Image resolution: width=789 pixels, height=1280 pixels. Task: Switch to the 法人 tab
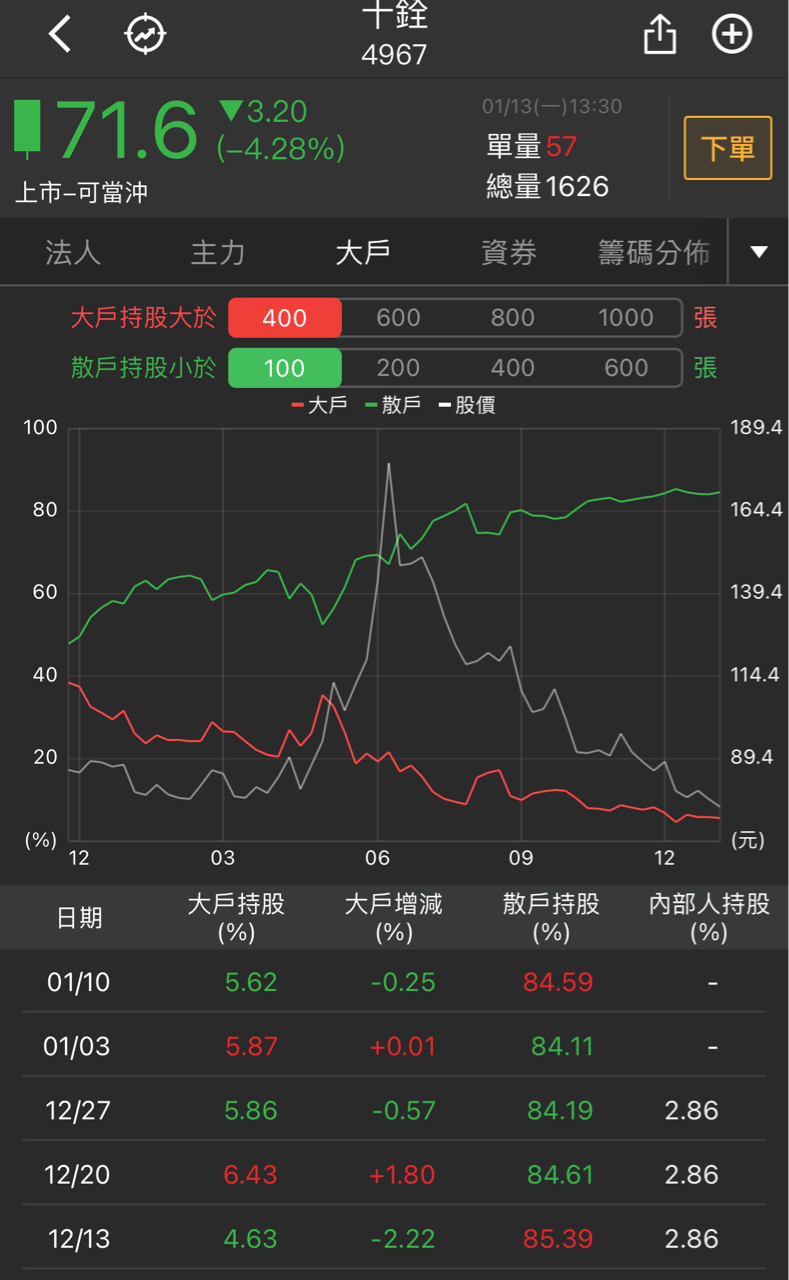click(x=73, y=252)
